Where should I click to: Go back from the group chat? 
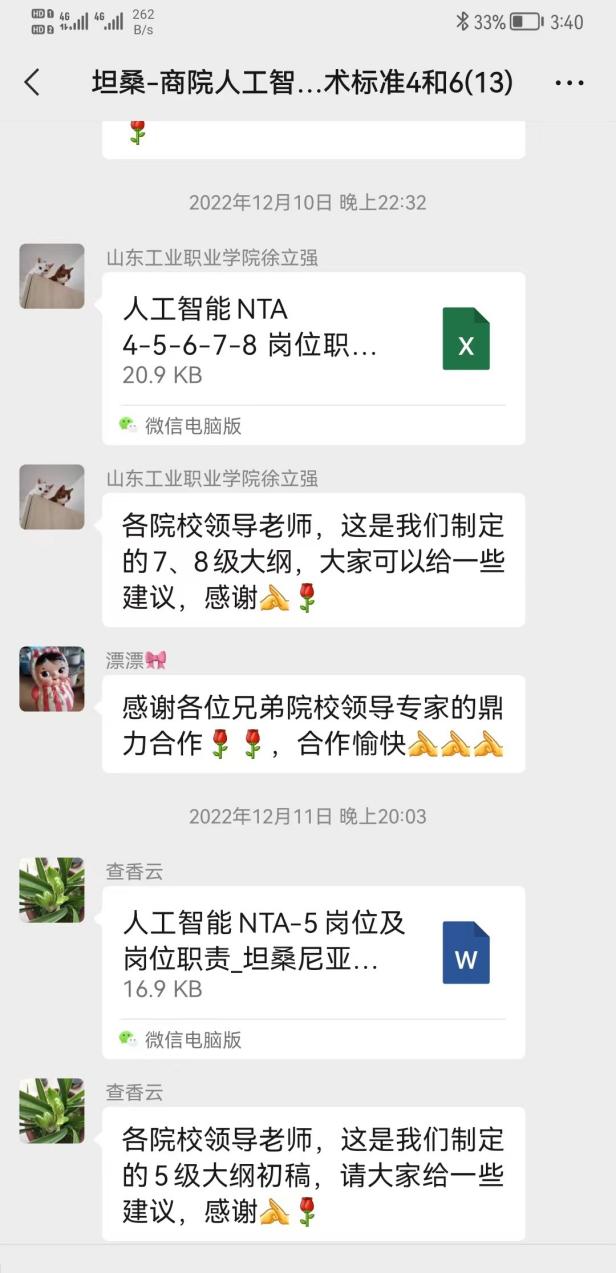click(x=32, y=82)
